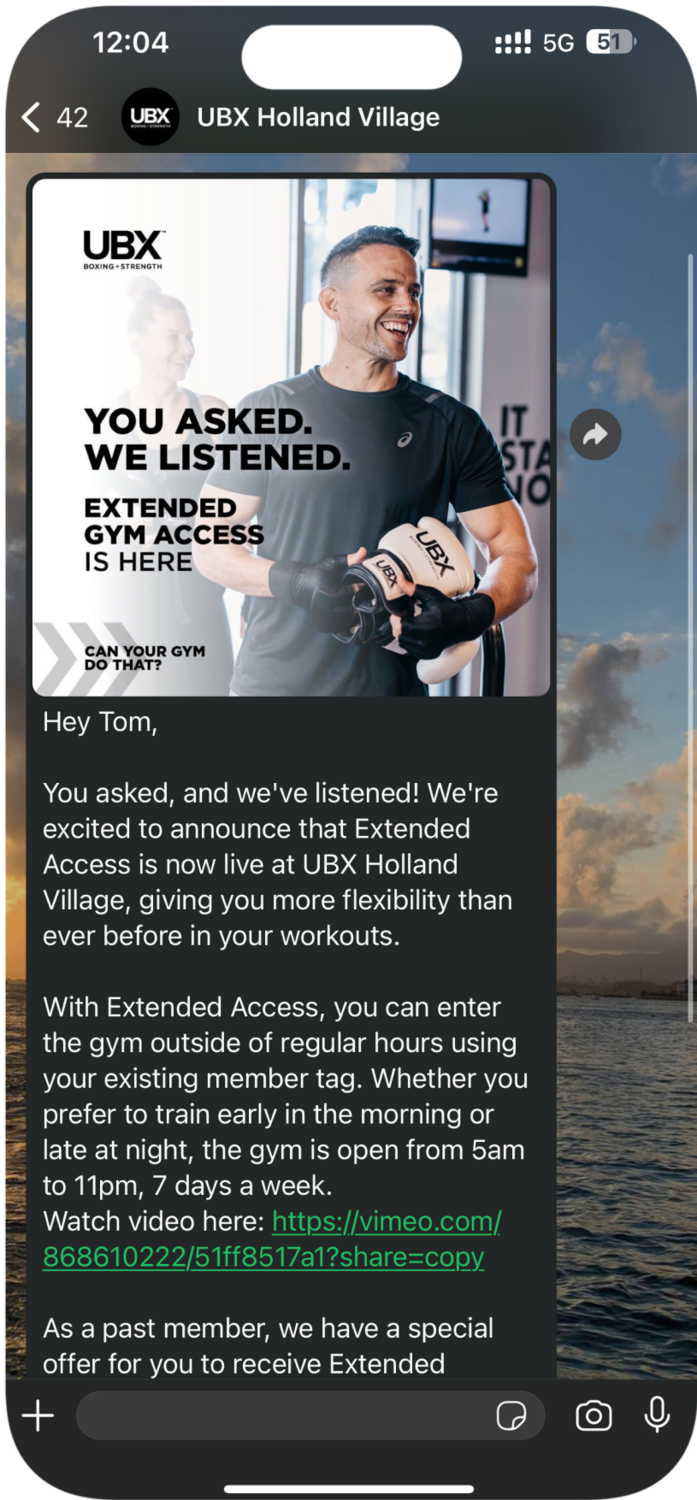The height and width of the screenshot is (1500, 697).
Task: Launch the camera from chat bar
Action: pos(593,1416)
